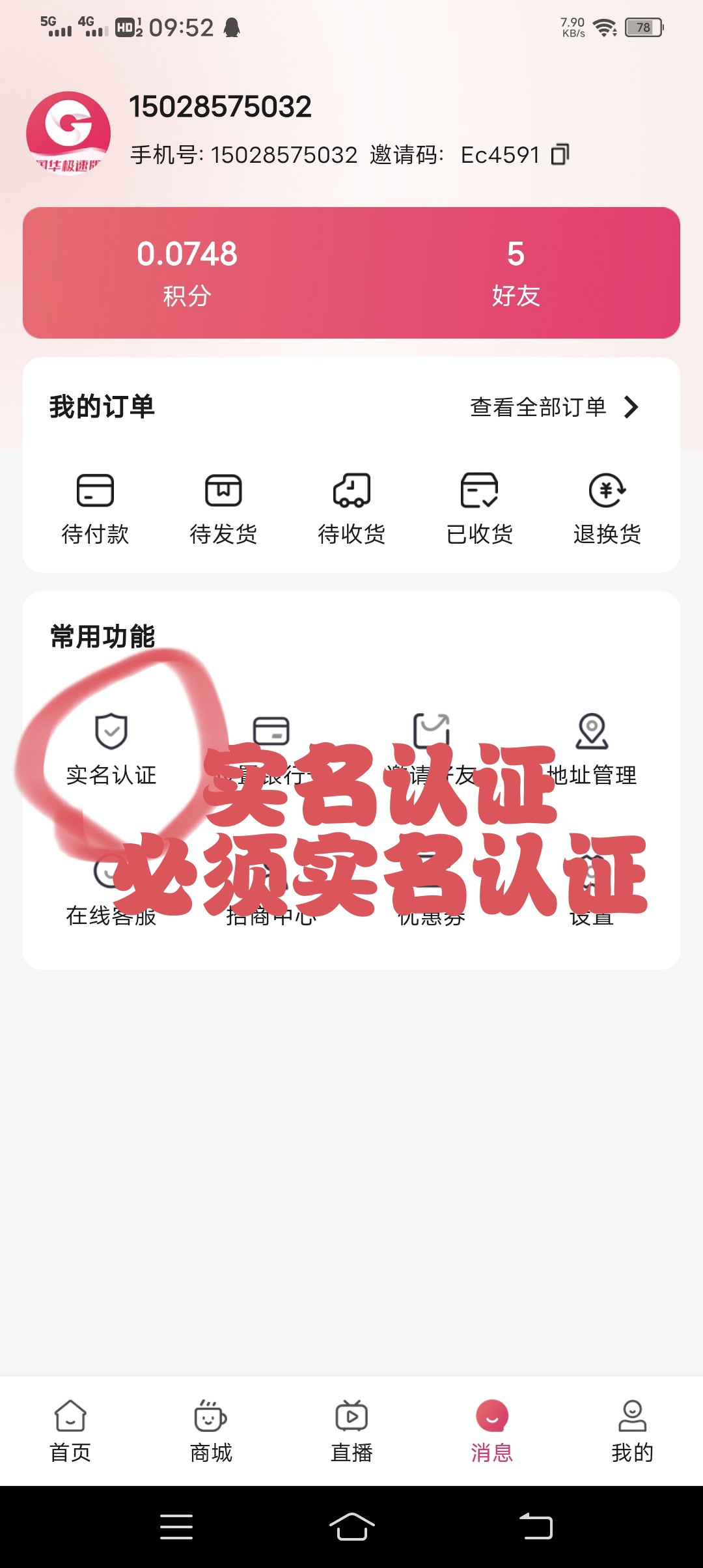703x1568 pixels.
Task: Switch to the 我的 profile tab
Action: point(632,1431)
